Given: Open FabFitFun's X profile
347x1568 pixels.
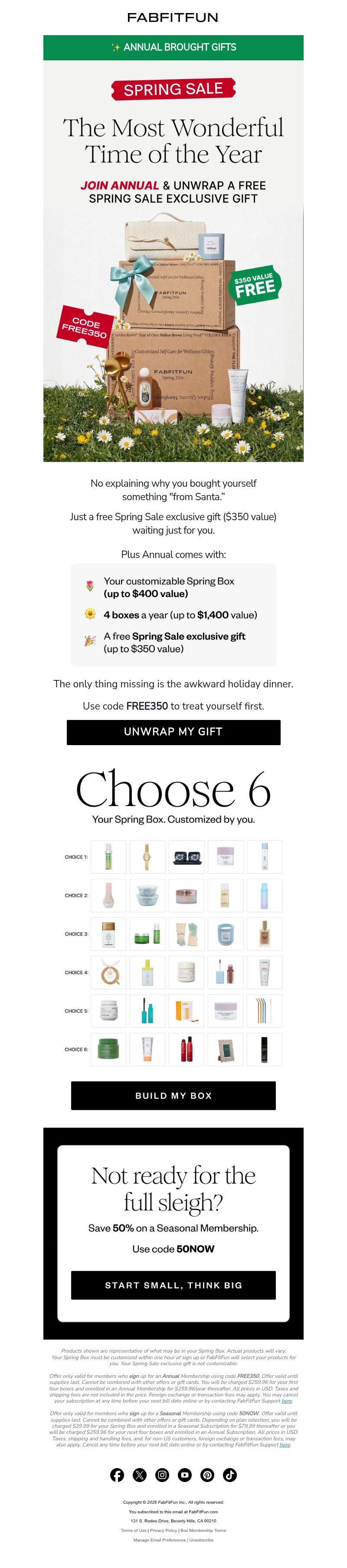Looking at the screenshot, I should click(x=140, y=1474).
